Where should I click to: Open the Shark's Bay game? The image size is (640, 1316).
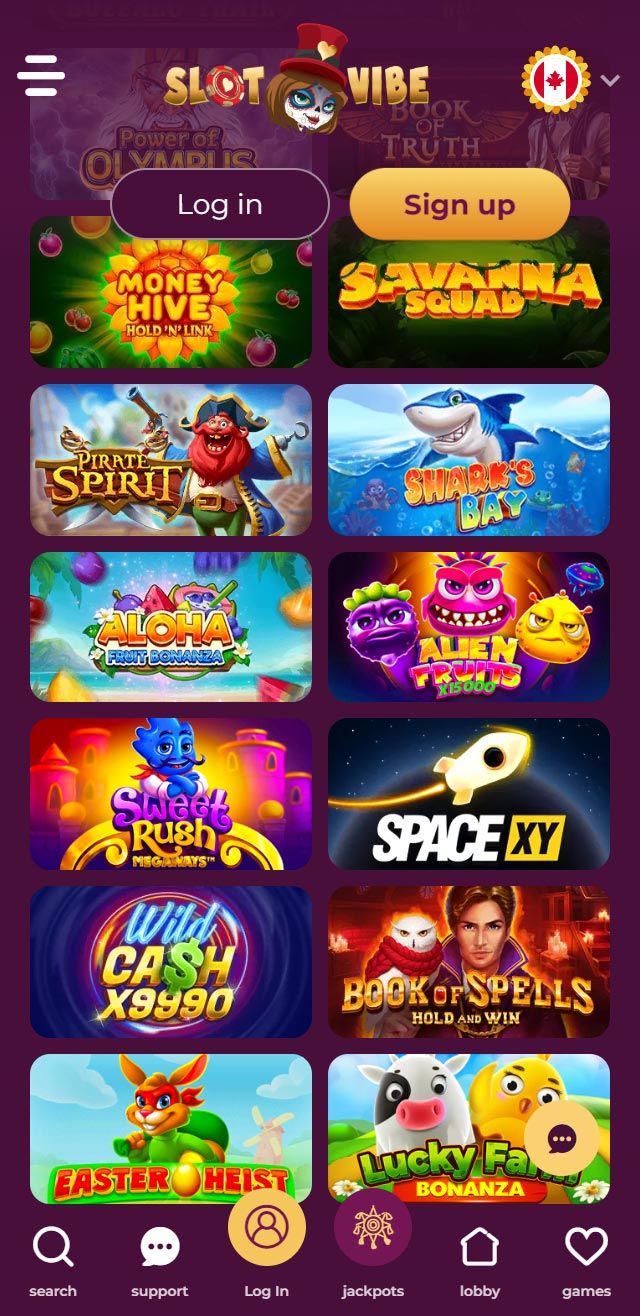(469, 460)
